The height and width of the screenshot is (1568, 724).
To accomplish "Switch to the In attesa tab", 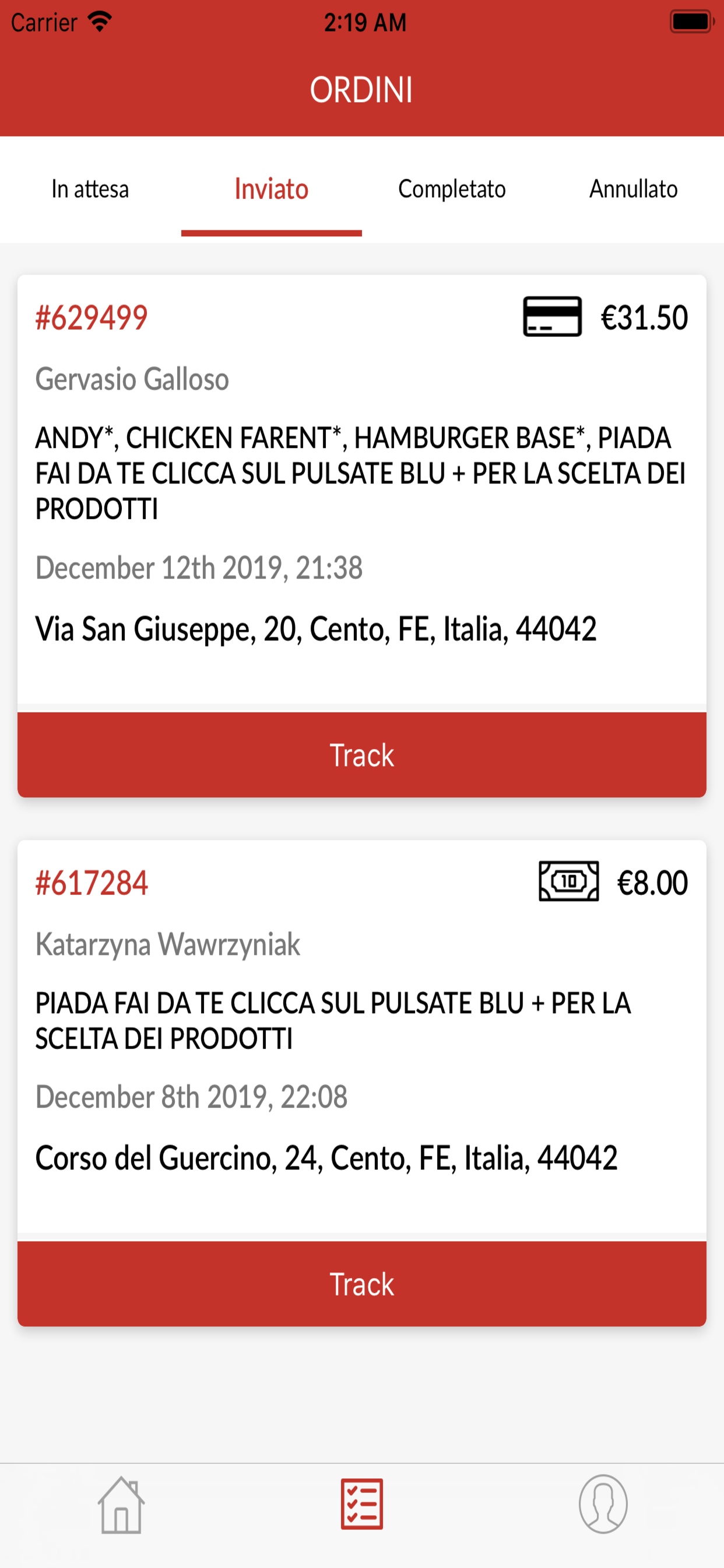I will [x=90, y=188].
